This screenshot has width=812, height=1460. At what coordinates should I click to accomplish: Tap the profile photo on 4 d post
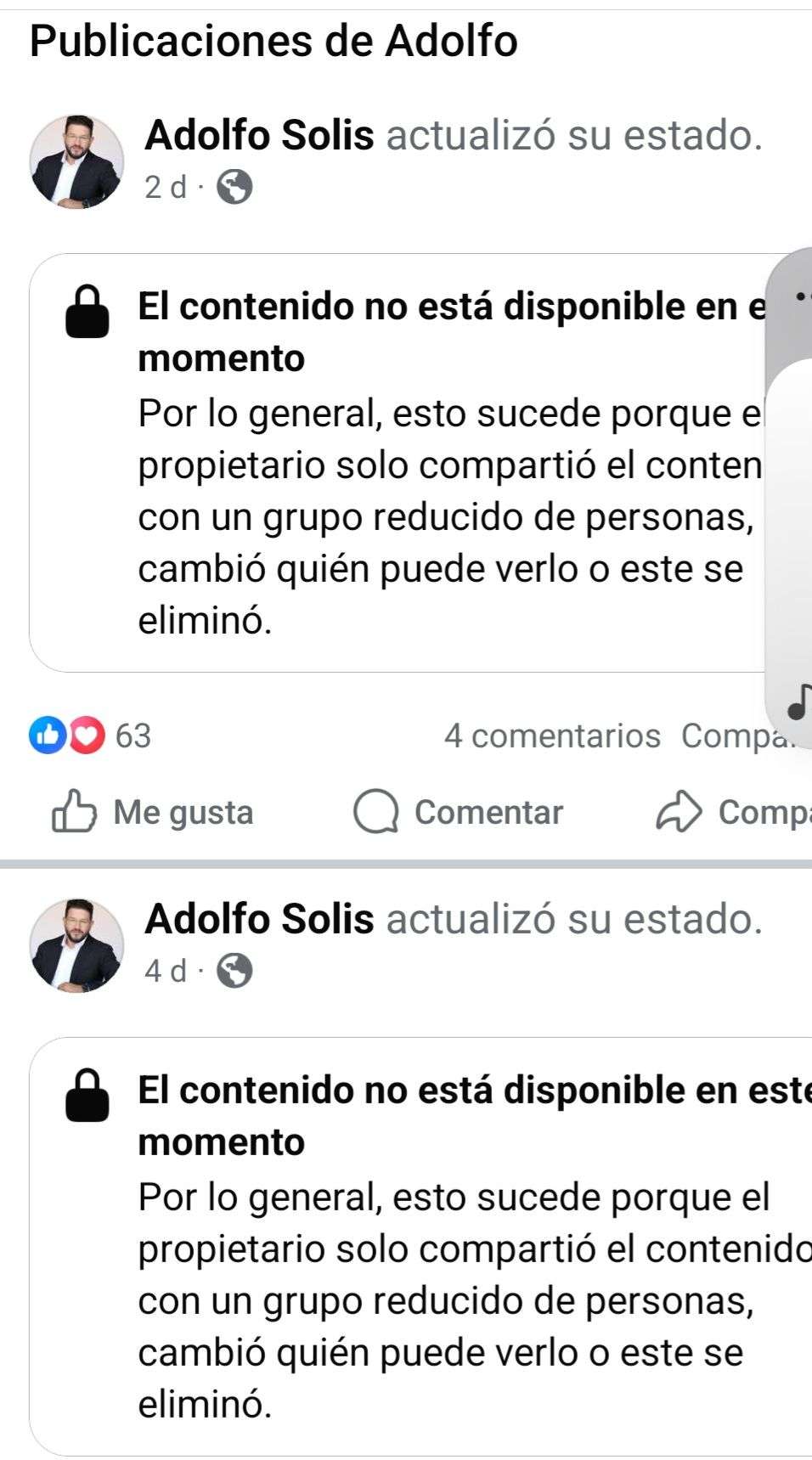pyautogui.click(x=76, y=944)
